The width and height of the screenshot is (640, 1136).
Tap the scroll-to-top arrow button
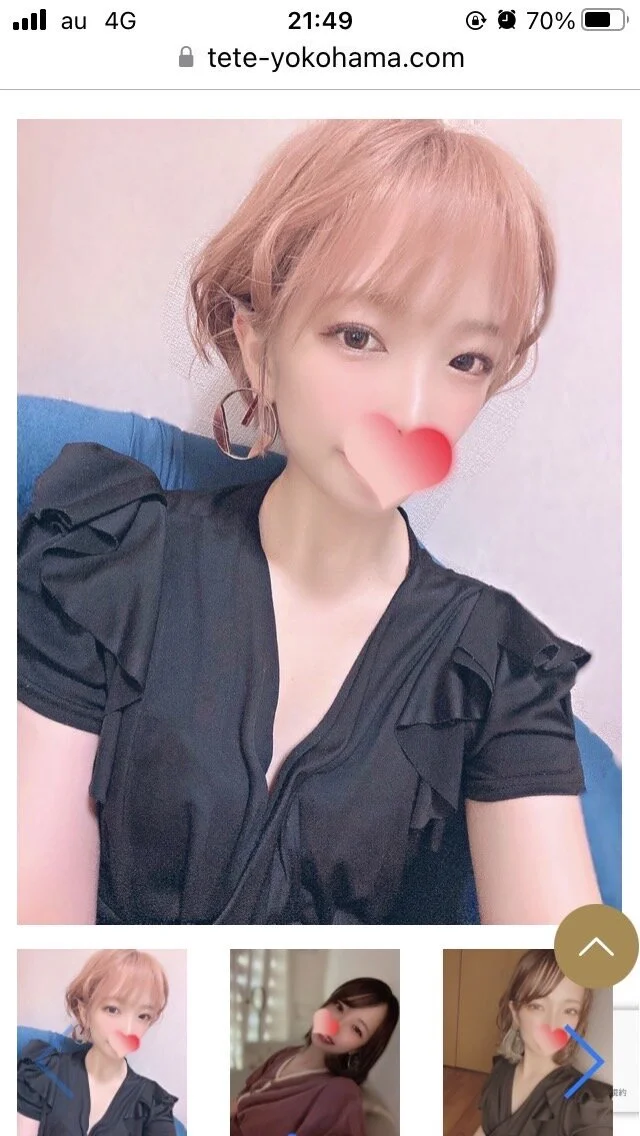[x=597, y=946]
